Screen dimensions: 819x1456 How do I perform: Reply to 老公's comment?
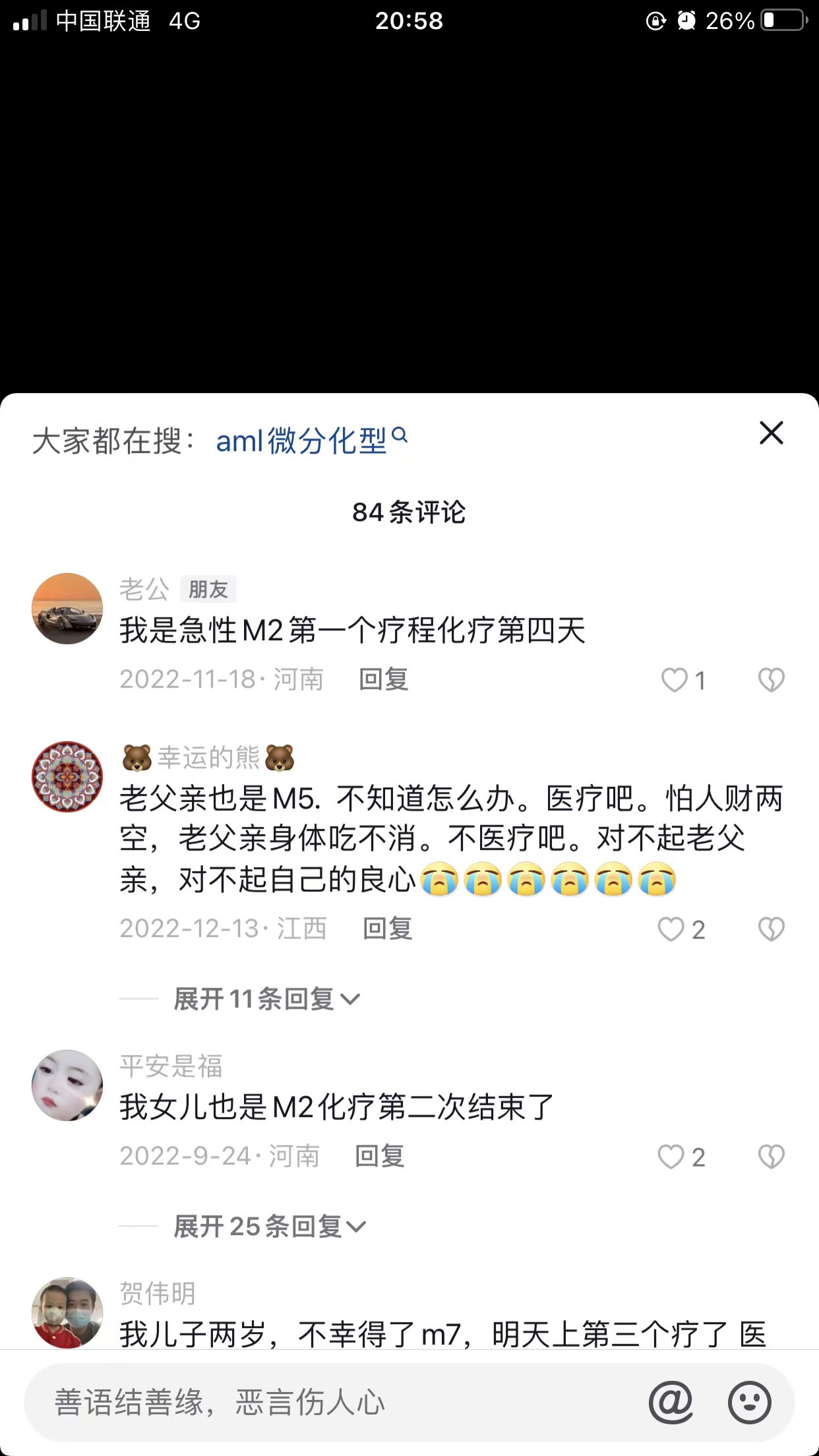(383, 679)
